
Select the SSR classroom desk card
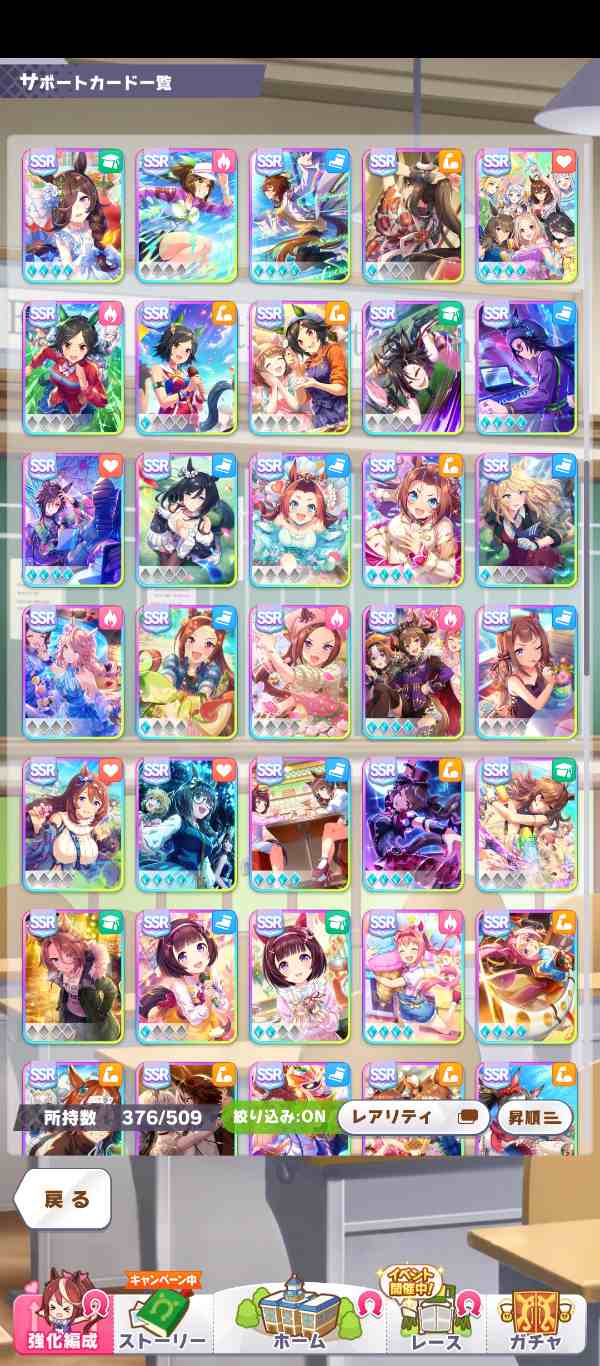coord(300,824)
